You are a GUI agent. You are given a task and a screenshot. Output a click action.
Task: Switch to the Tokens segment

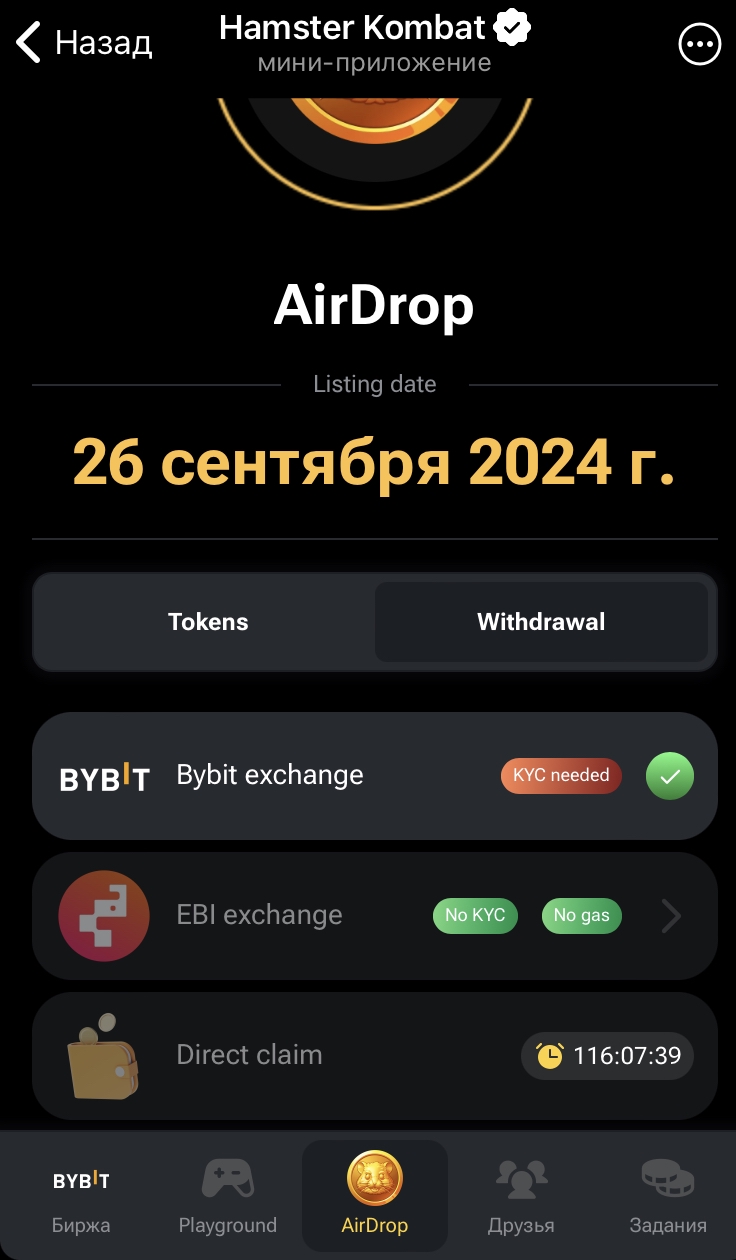click(x=208, y=622)
